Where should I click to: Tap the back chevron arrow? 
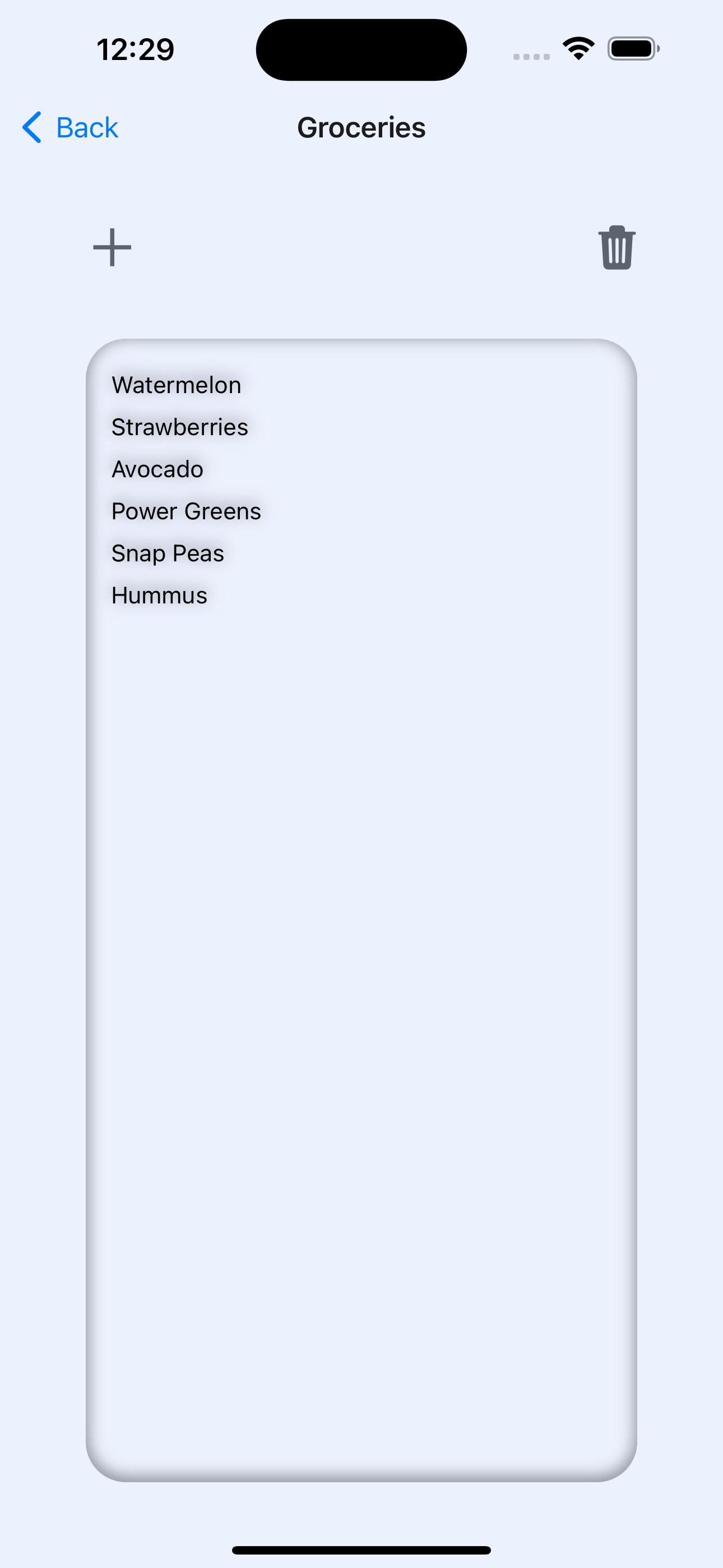point(33,128)
